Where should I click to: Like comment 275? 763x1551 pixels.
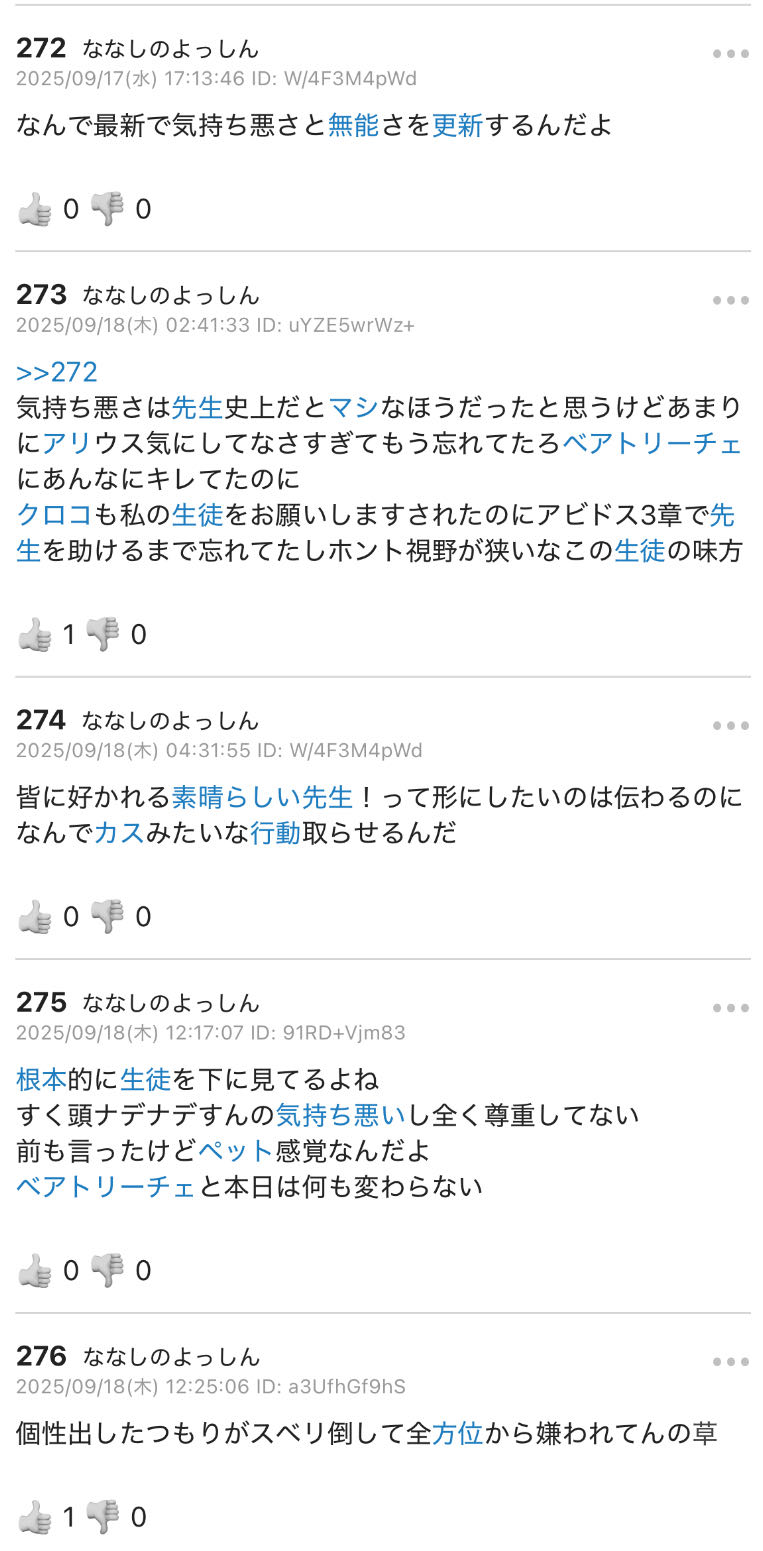pyautogui.click(x=35, y=1270)
